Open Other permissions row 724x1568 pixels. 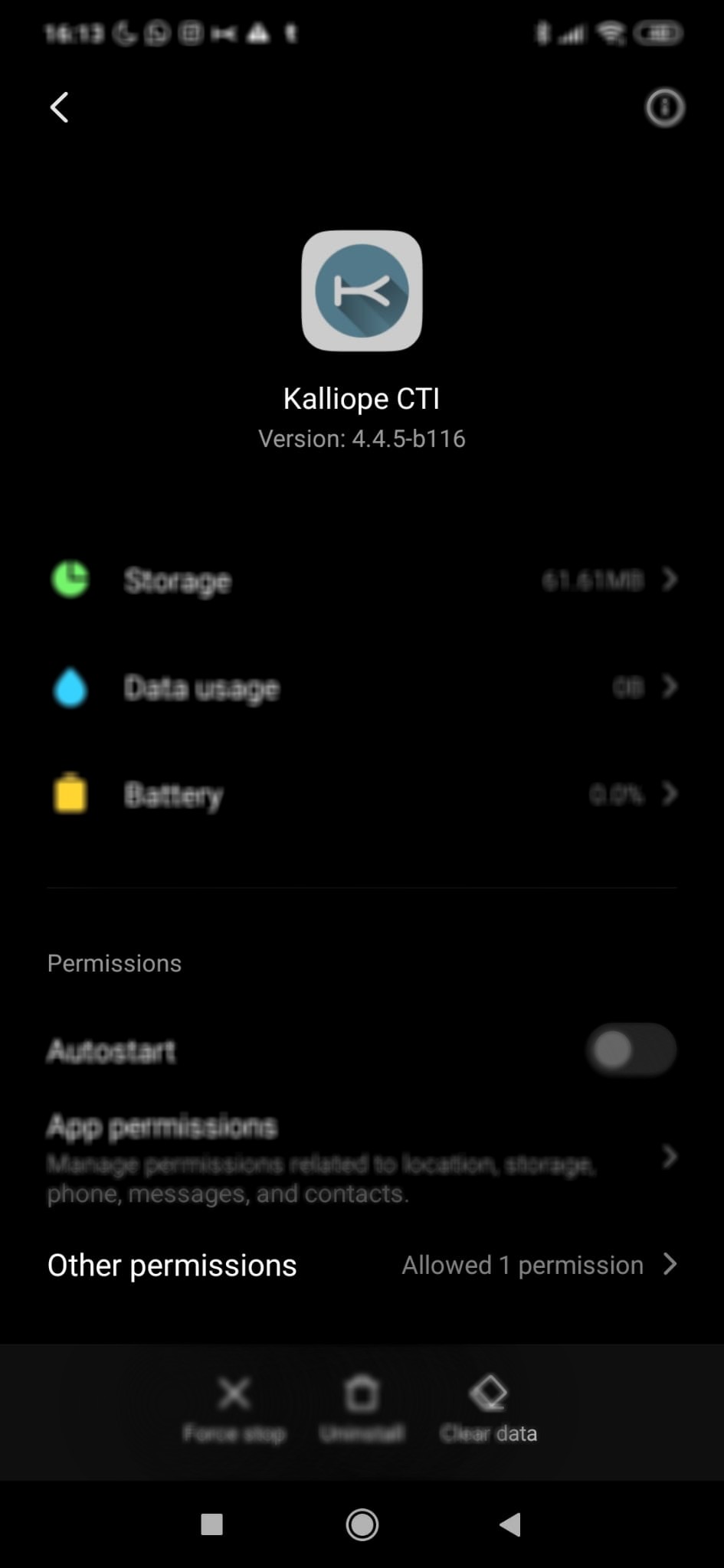(x=362, y=1265)
